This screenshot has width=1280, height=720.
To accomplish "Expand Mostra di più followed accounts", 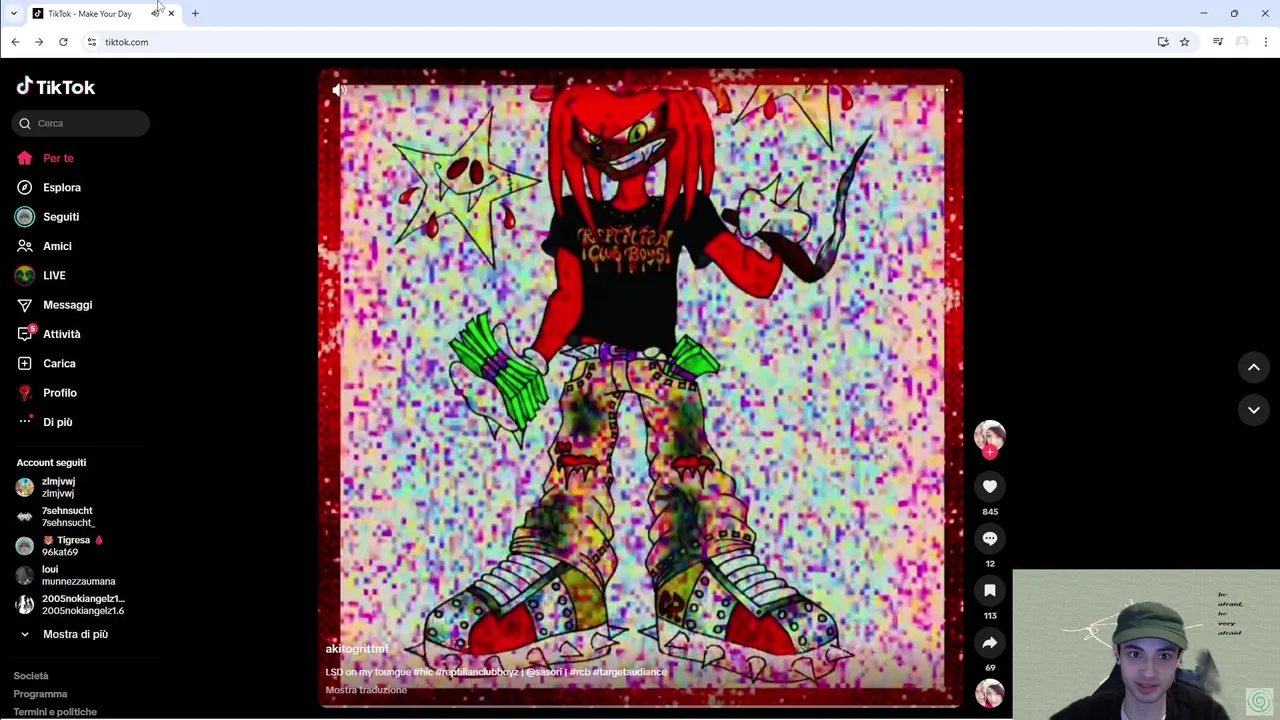I will 74,634.
